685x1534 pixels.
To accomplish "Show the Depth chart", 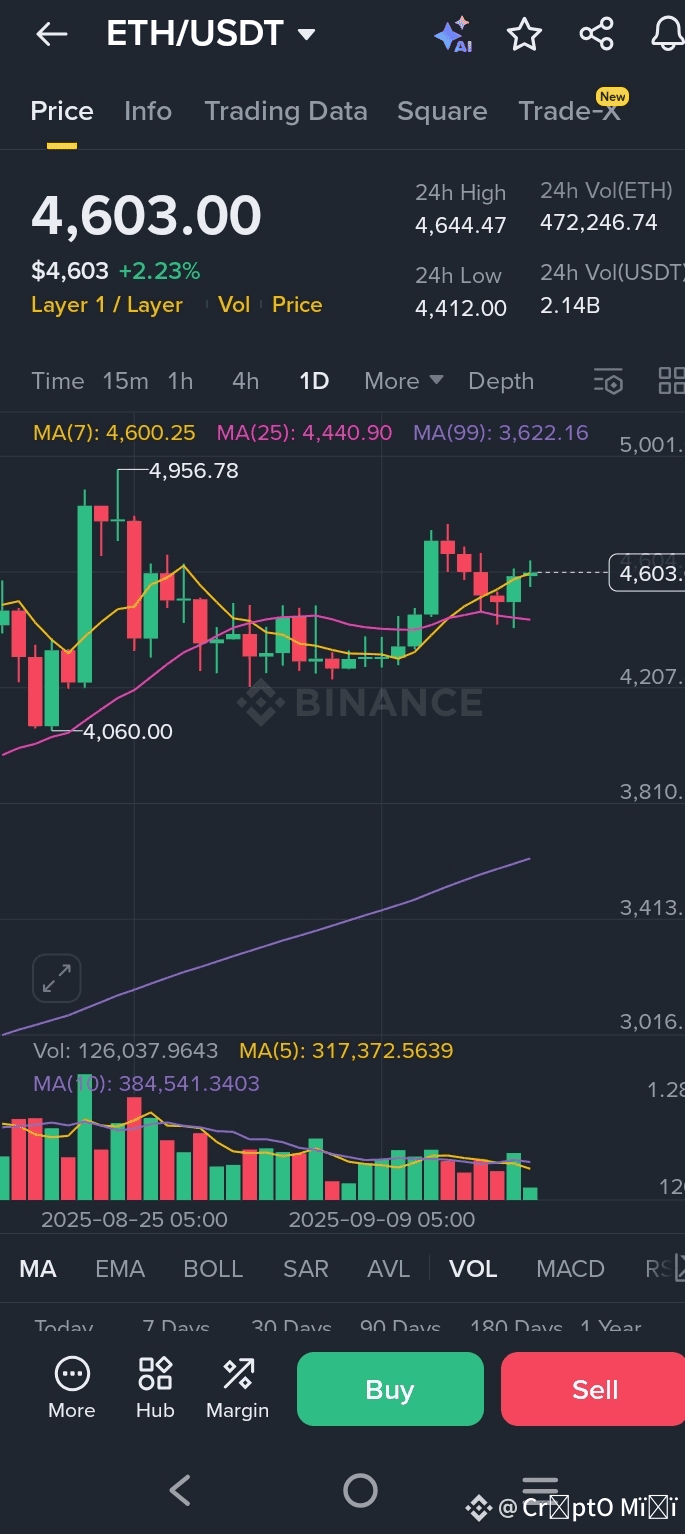I will [x=501, y=381].
